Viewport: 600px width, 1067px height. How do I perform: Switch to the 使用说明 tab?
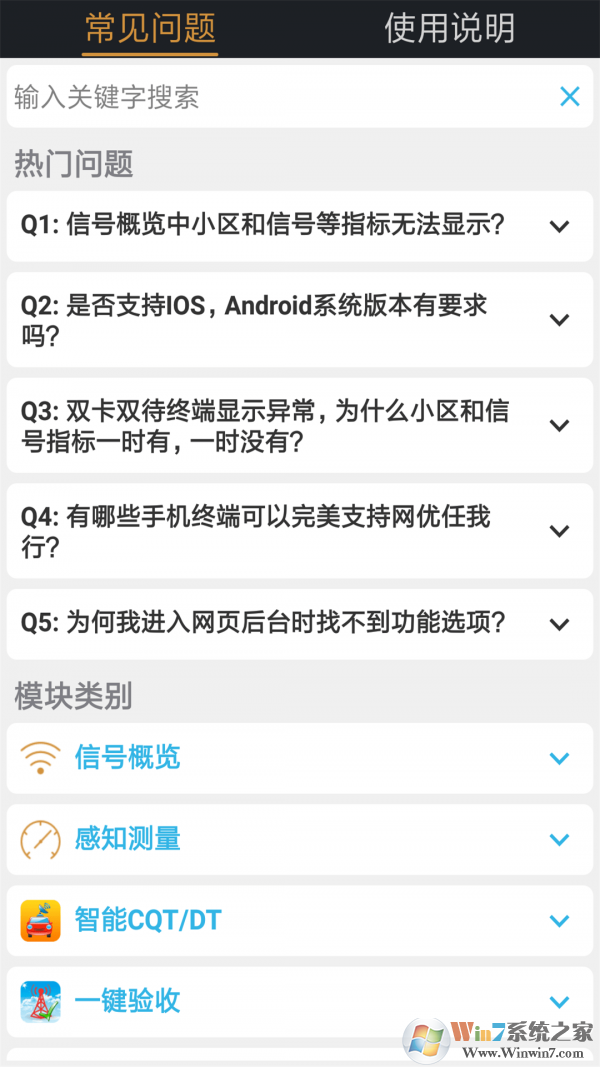449,29
